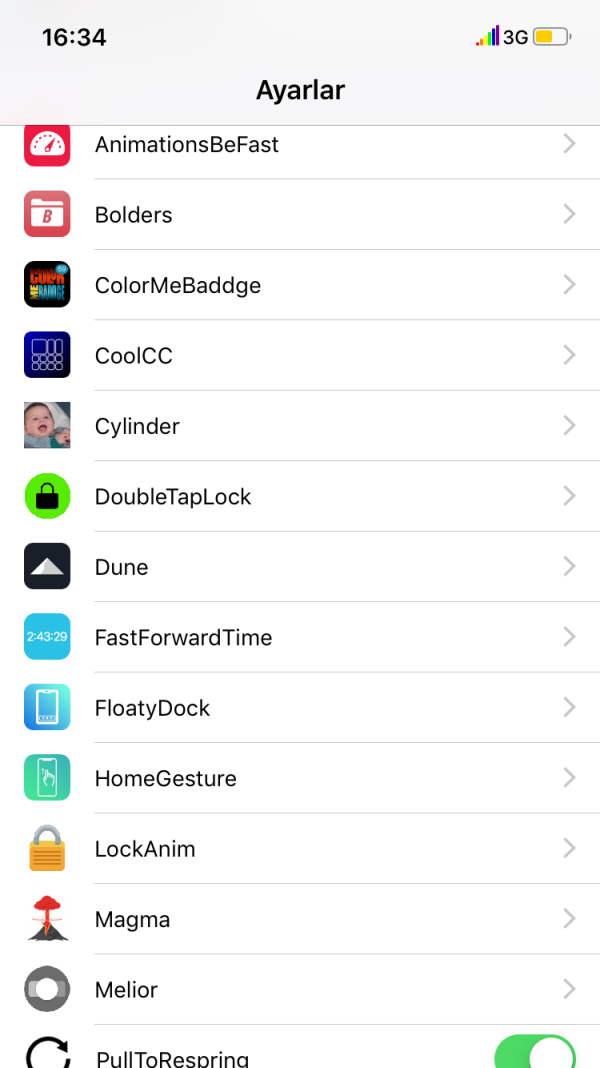This screenshot has width=600, height=1068.
Task: Go to FloatyDock preferences
Action: [300, 708]
